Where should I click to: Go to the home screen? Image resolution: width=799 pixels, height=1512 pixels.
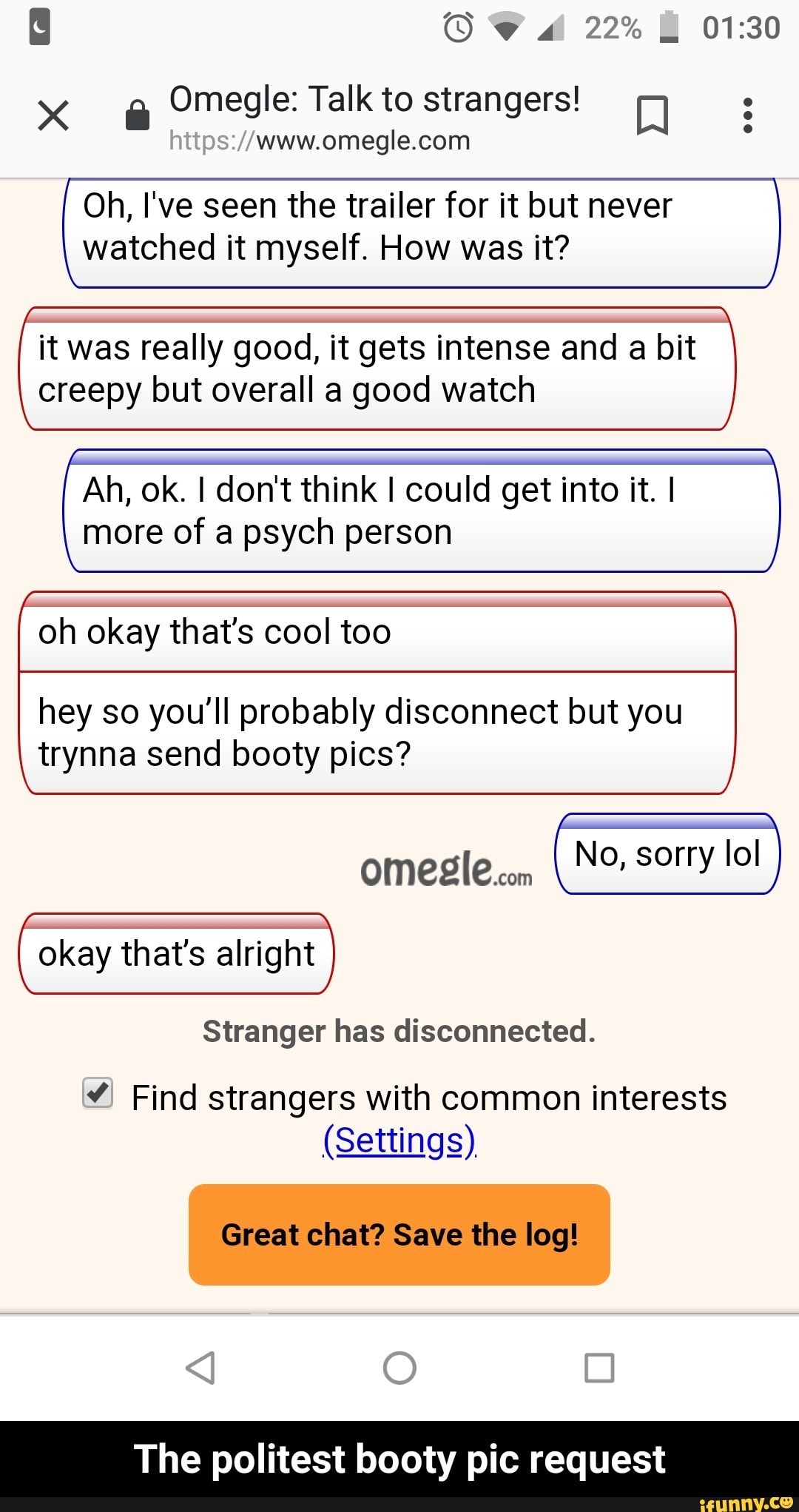[399, 1368]
